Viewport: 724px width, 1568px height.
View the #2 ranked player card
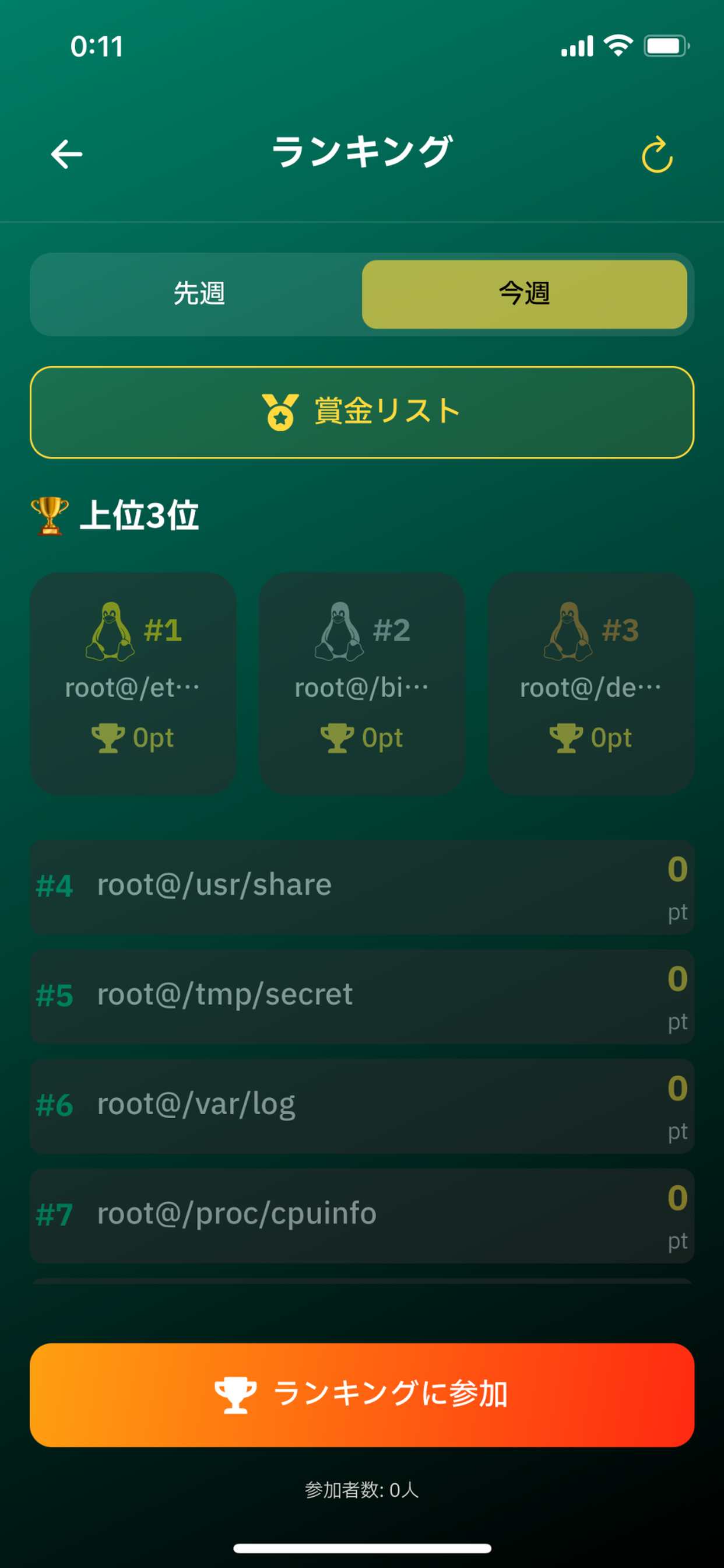362,682
